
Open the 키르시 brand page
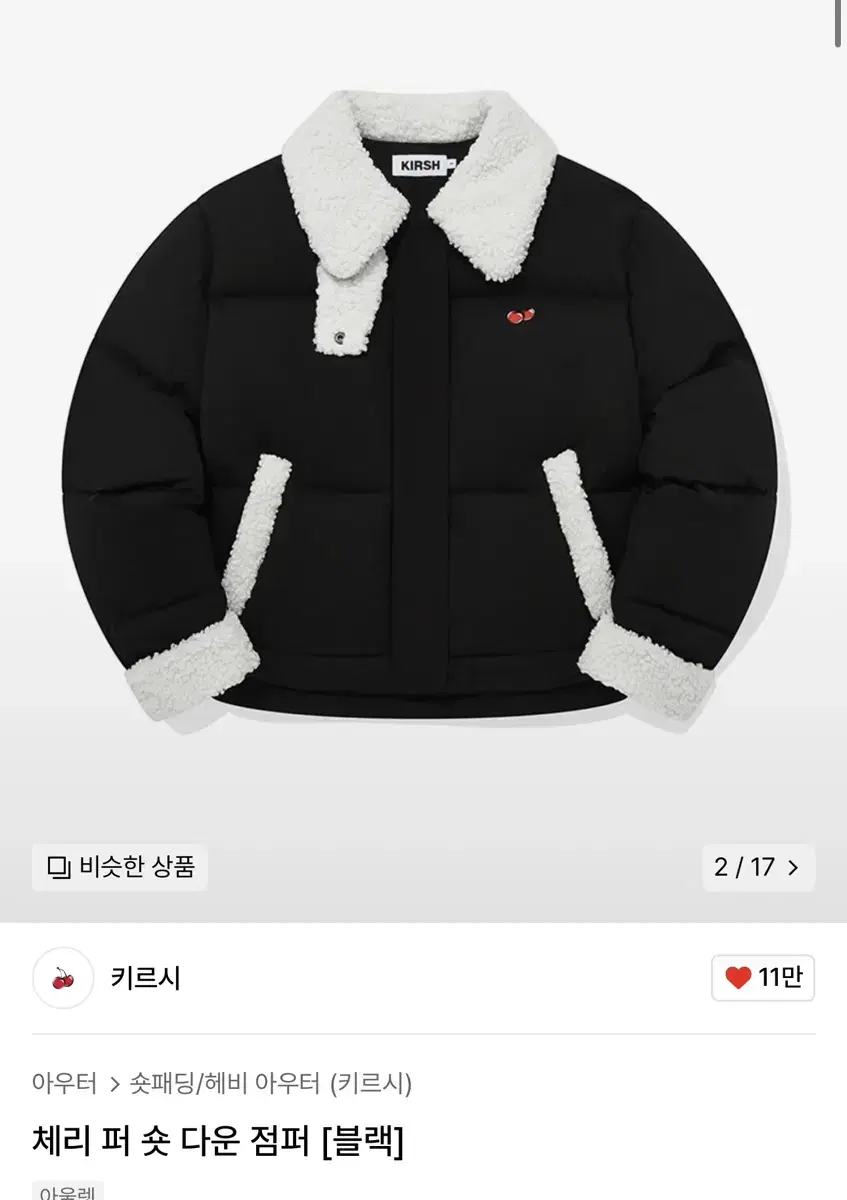pos(146,978)
